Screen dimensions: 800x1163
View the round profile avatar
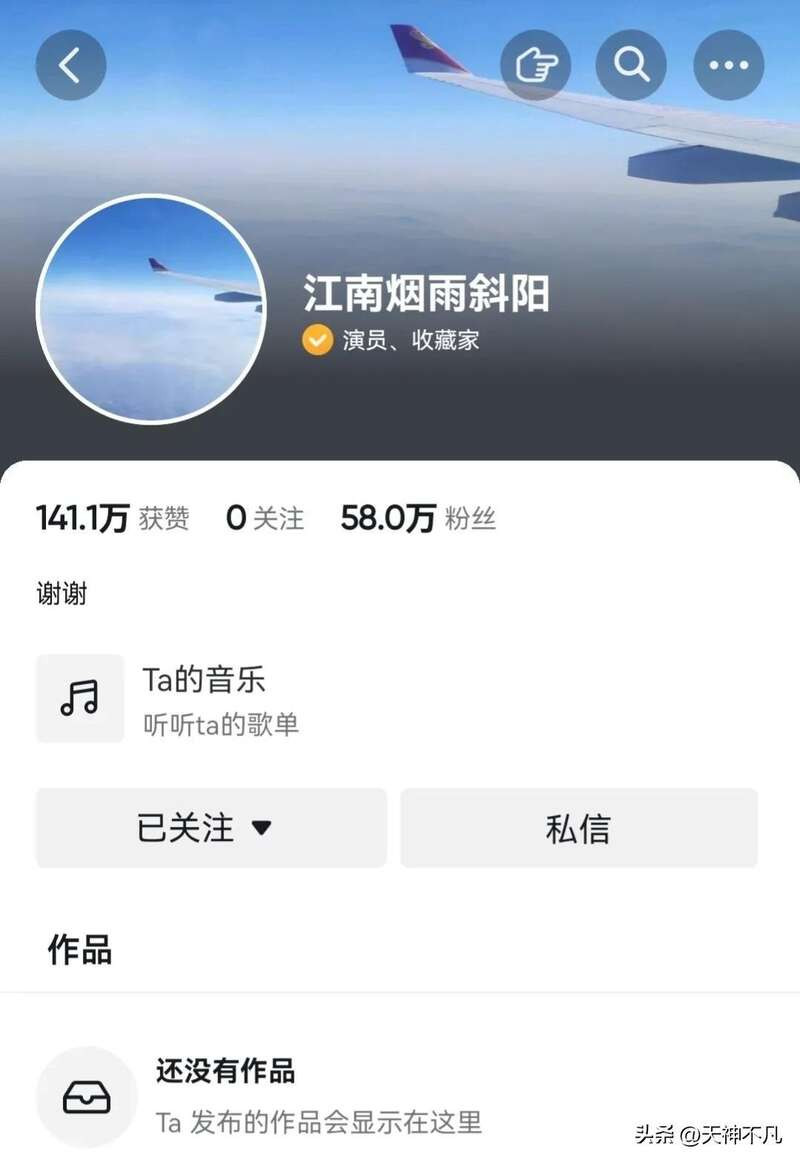coord(151,309)
